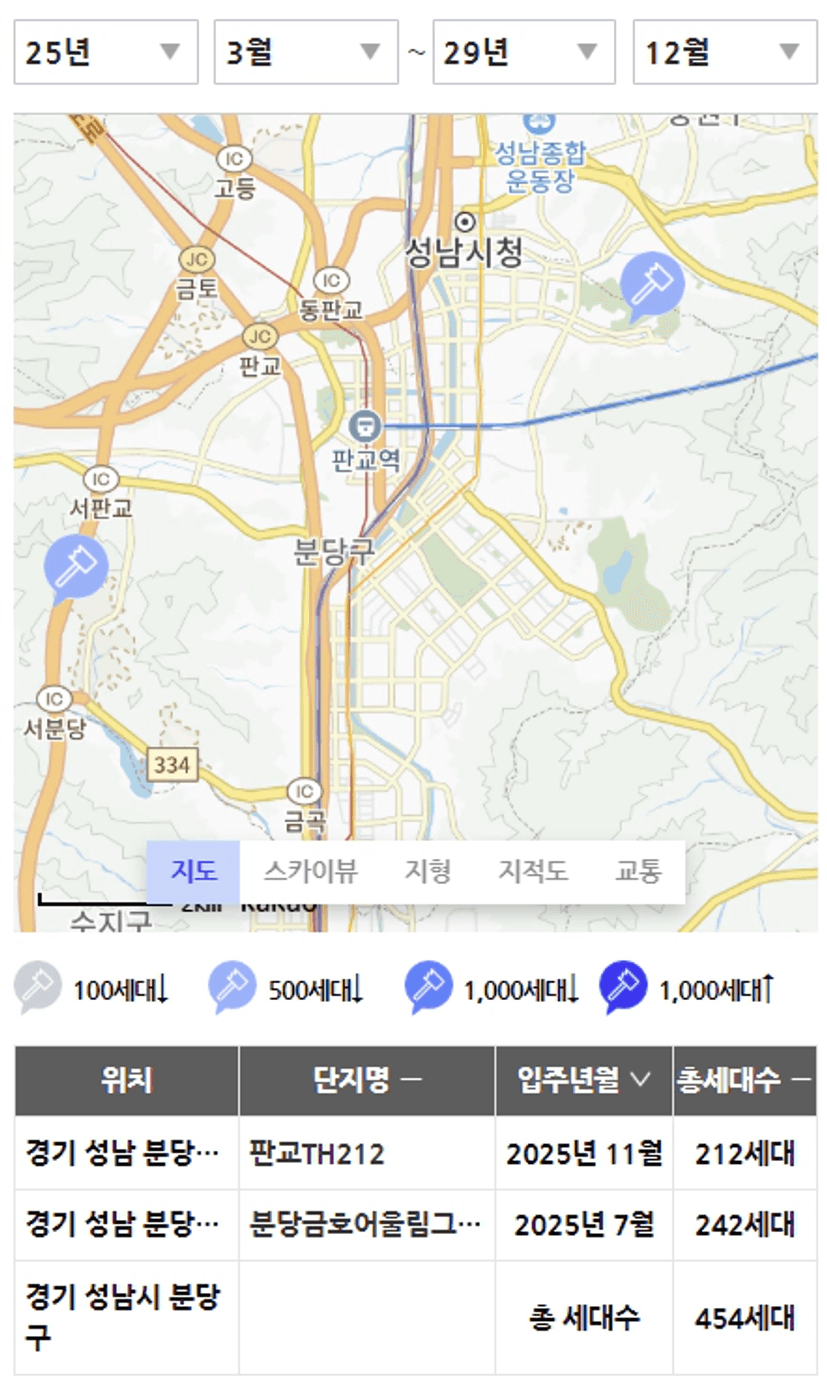Image resolution: width=827 pixels, height=1386 pixels.
Task: Open the 분당금호어울림 complex row
Action: 415,1224
